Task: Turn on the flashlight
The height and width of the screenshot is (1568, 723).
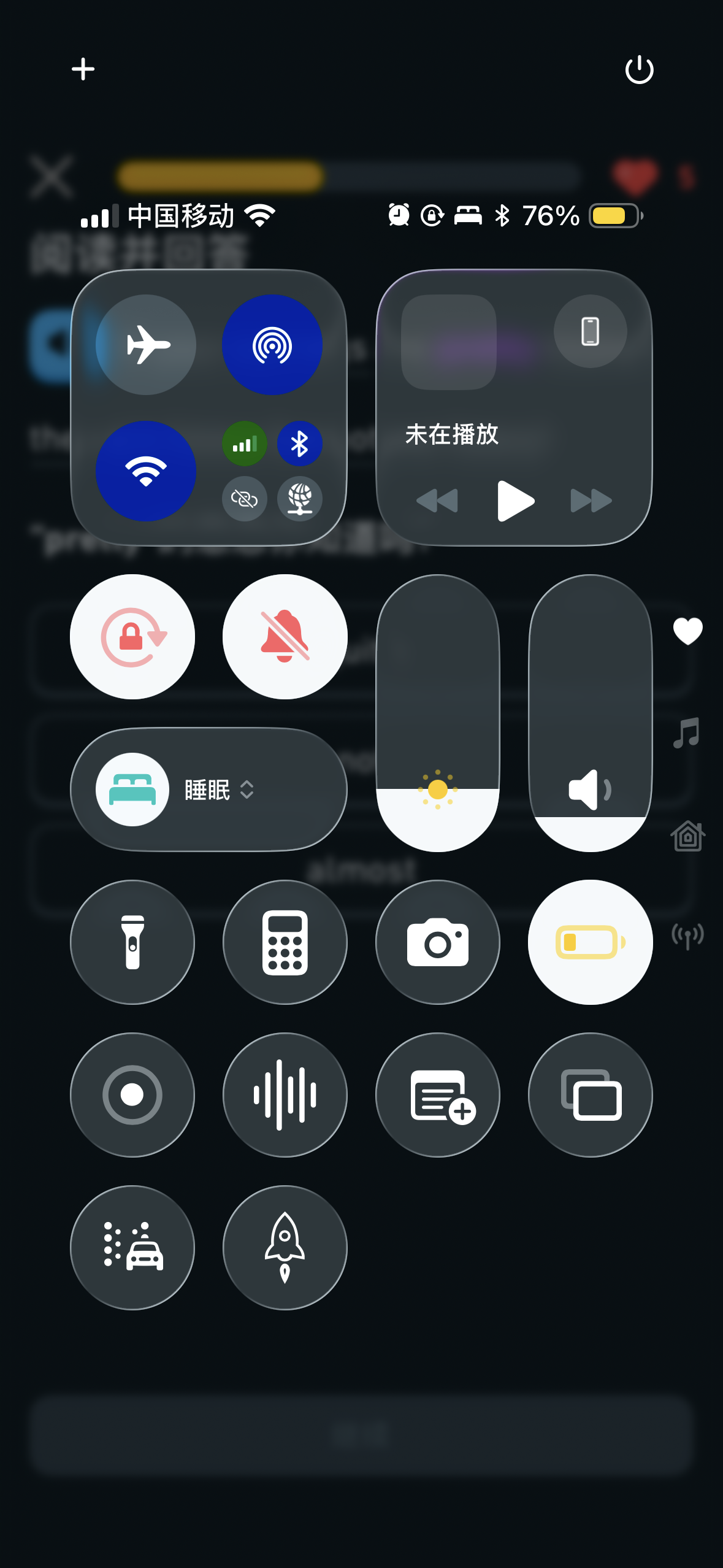Action: pyautogui.click(x=132, y=942)
